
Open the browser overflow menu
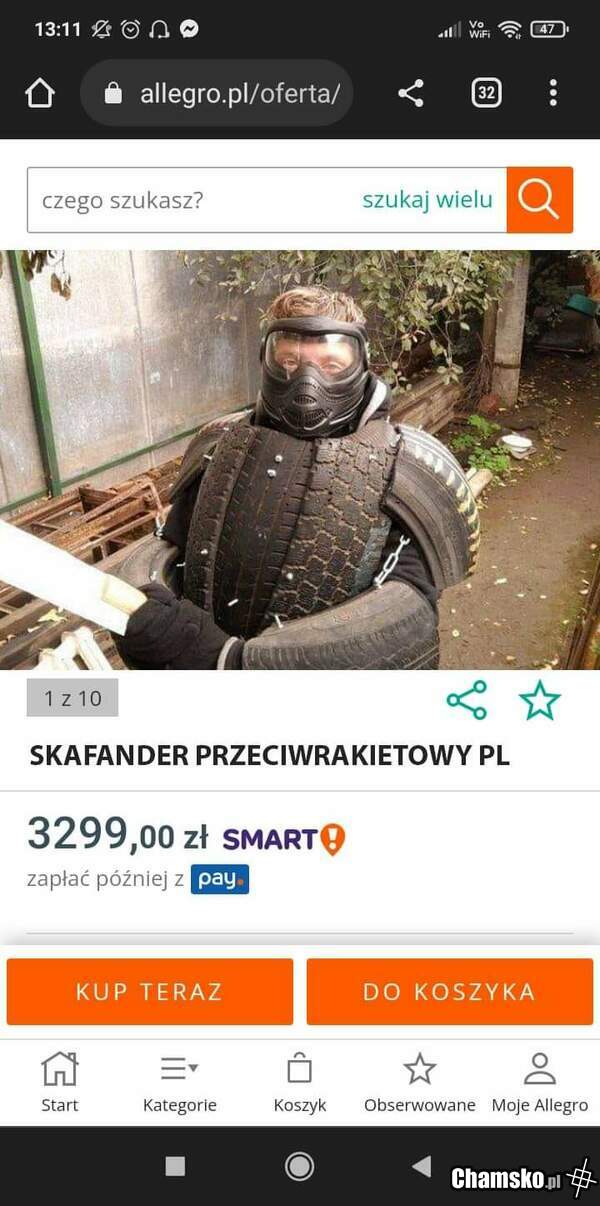553,93
